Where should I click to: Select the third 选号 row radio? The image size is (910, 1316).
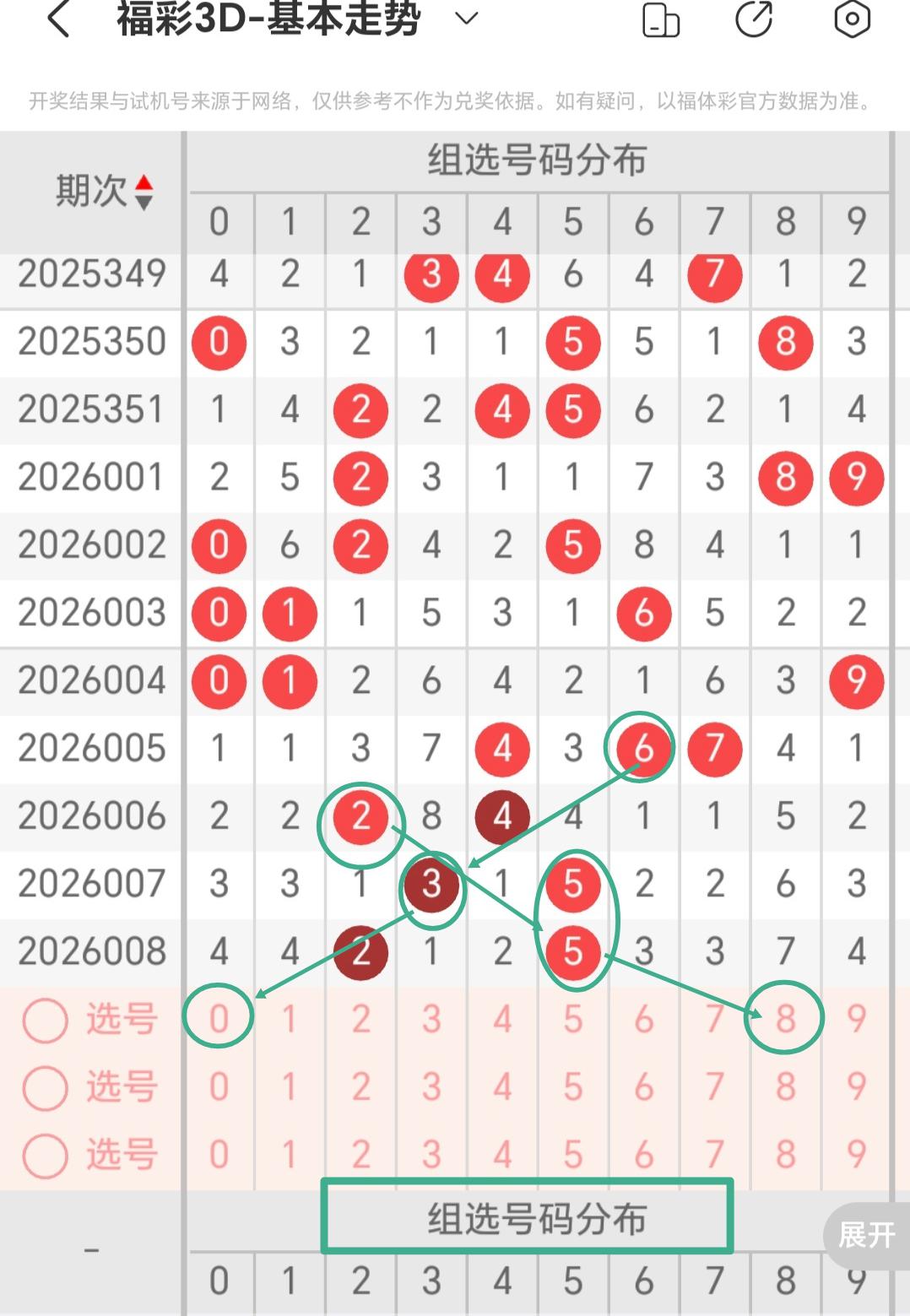(46, 1155)
